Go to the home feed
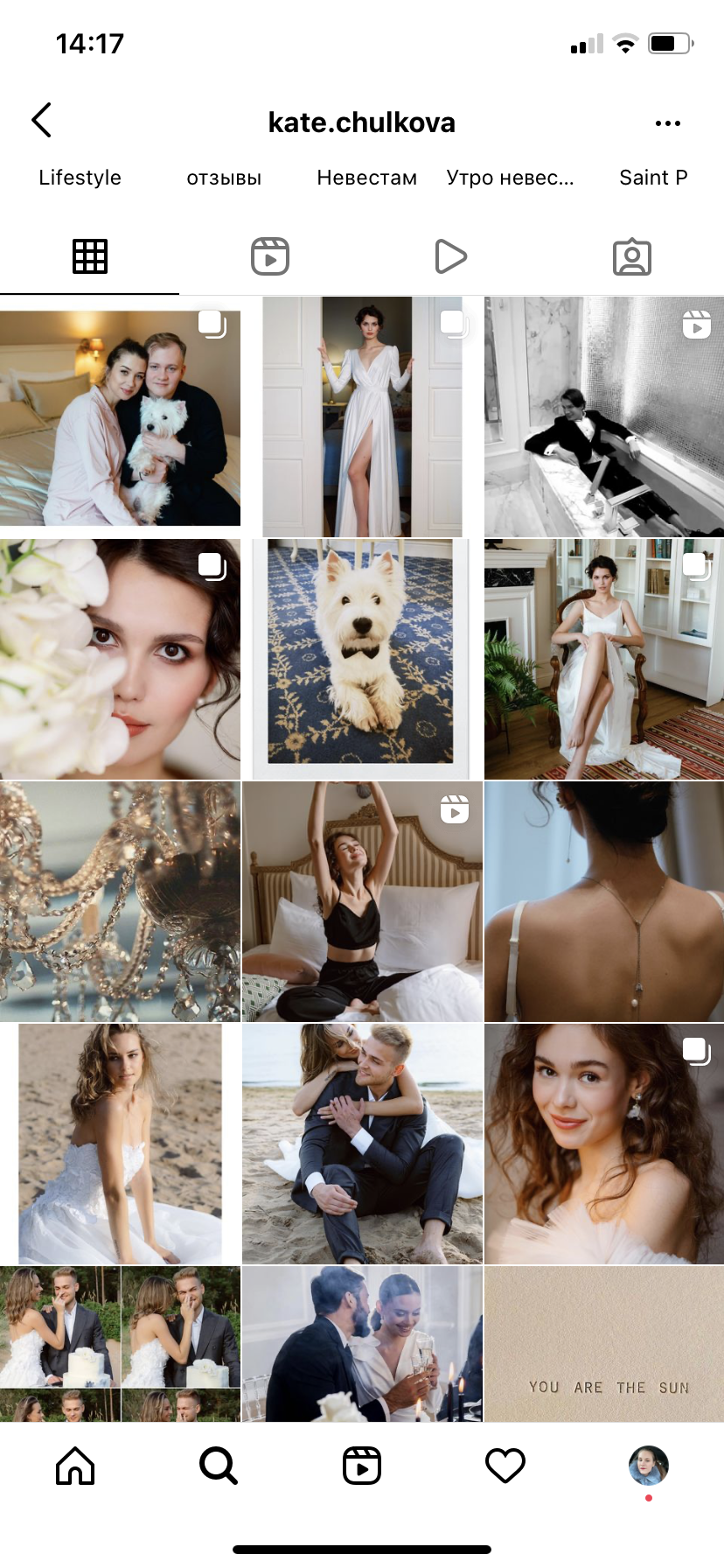The width and height of the screenshot is (724, 1568). tap(75, 1466)
